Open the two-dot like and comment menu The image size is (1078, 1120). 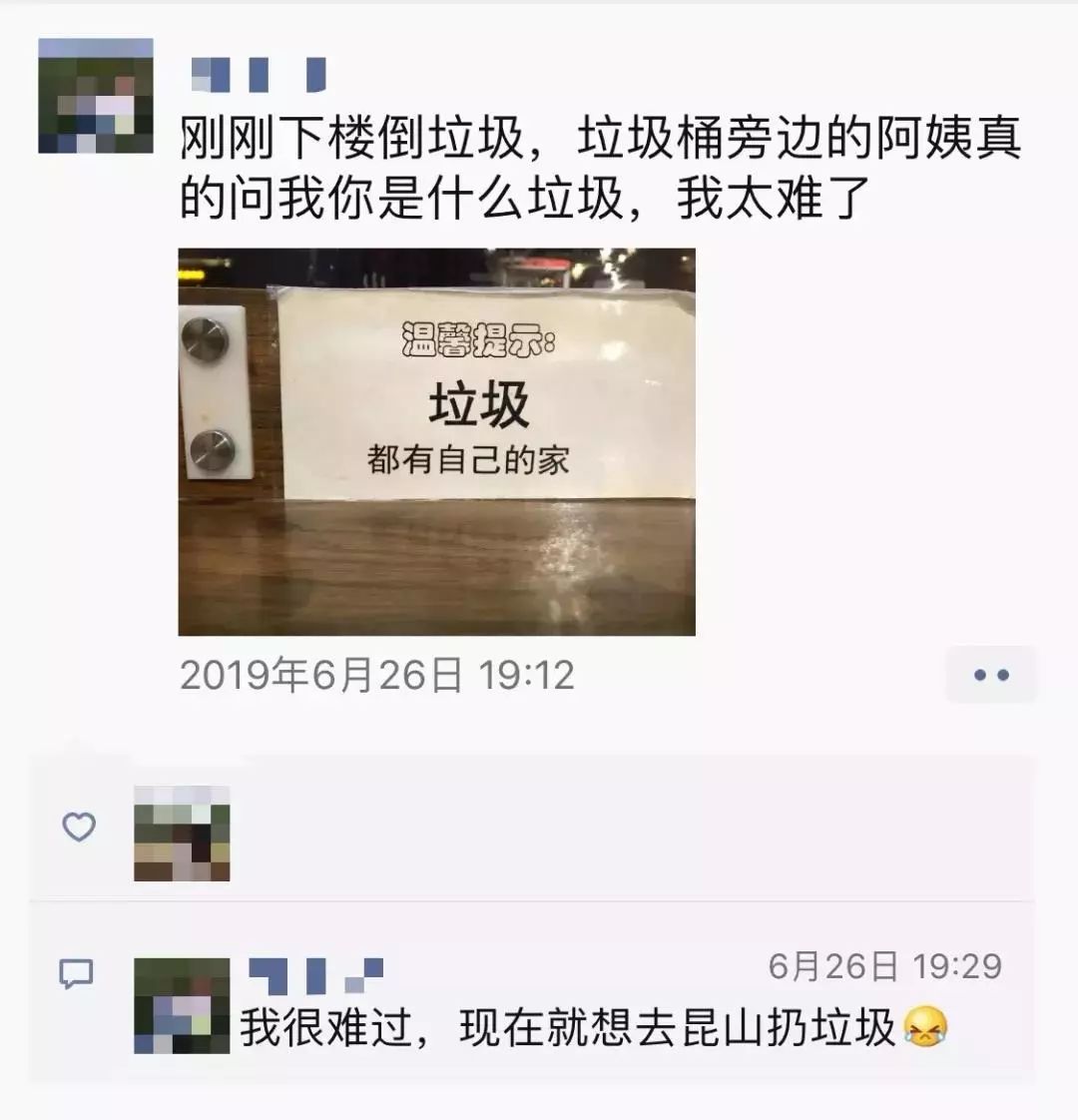(990, 676)
